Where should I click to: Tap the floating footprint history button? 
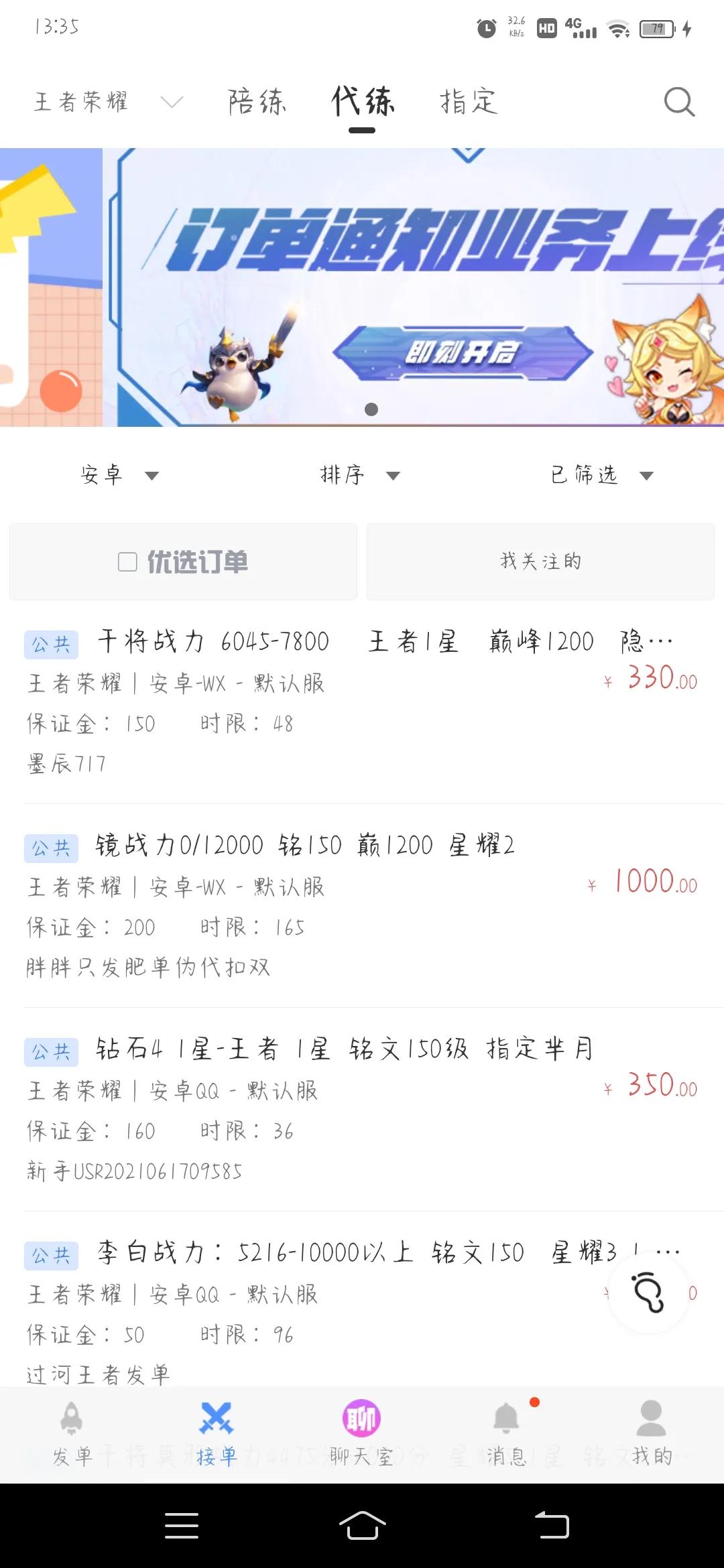(648, 1292)
